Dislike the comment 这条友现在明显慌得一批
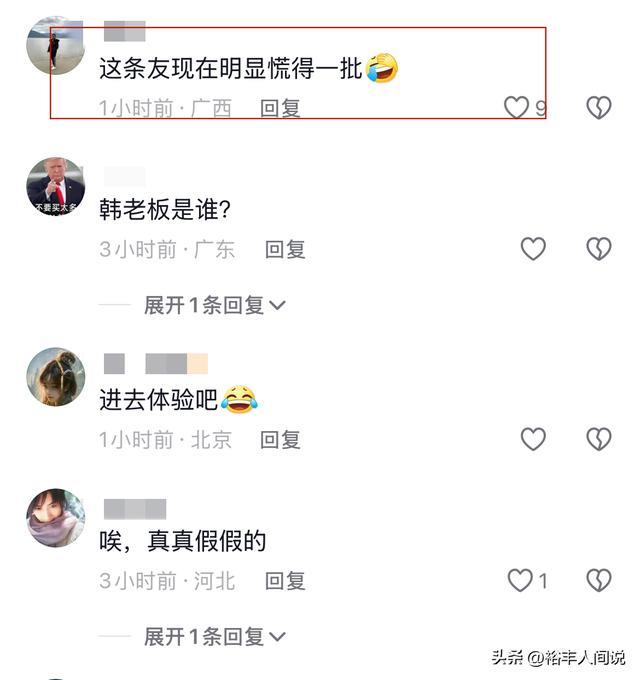The height and width of the screenshot is (680, 640). point(598,108)
